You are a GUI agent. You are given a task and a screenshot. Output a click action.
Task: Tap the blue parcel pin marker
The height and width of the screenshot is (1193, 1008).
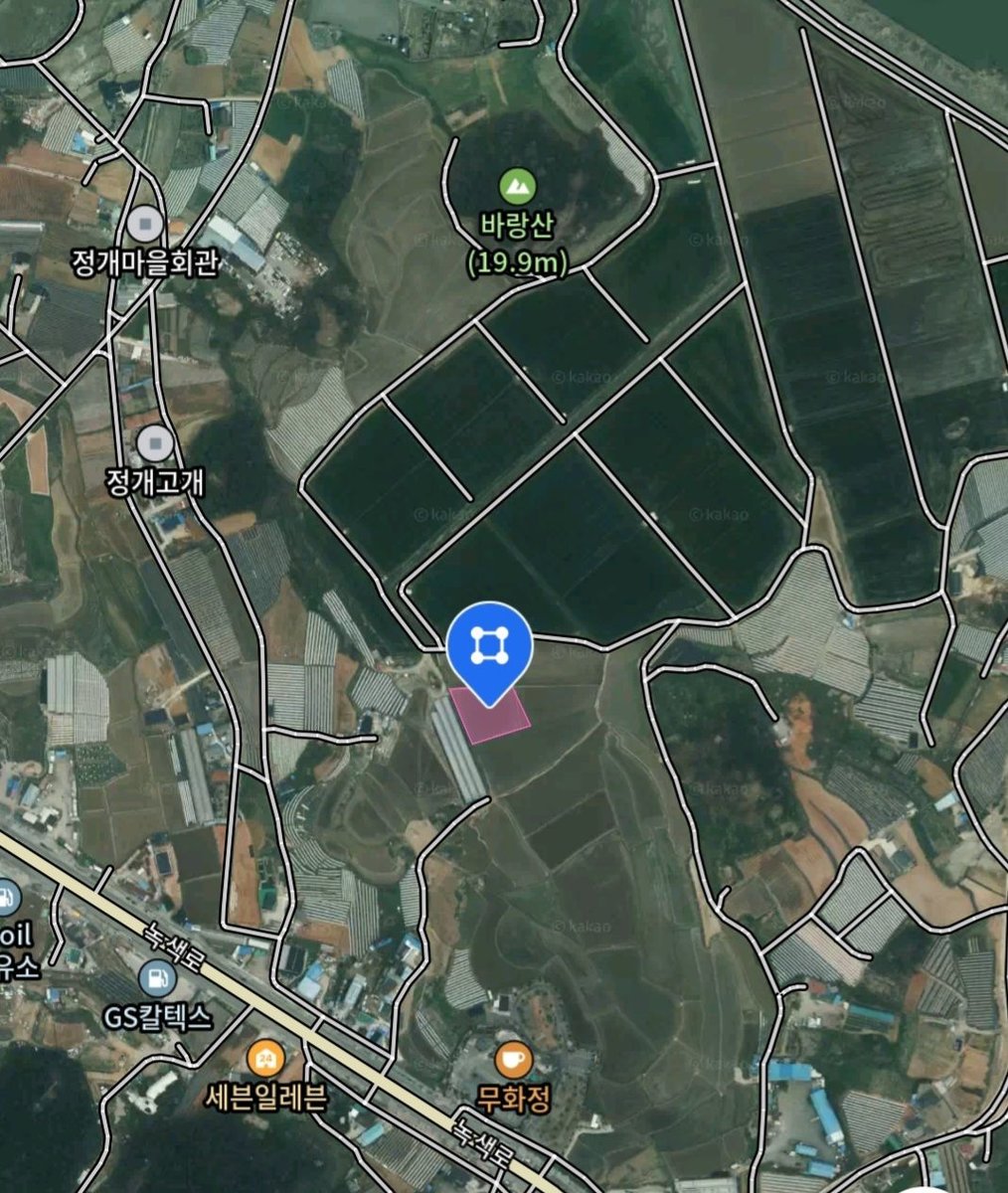click(488, 647)
